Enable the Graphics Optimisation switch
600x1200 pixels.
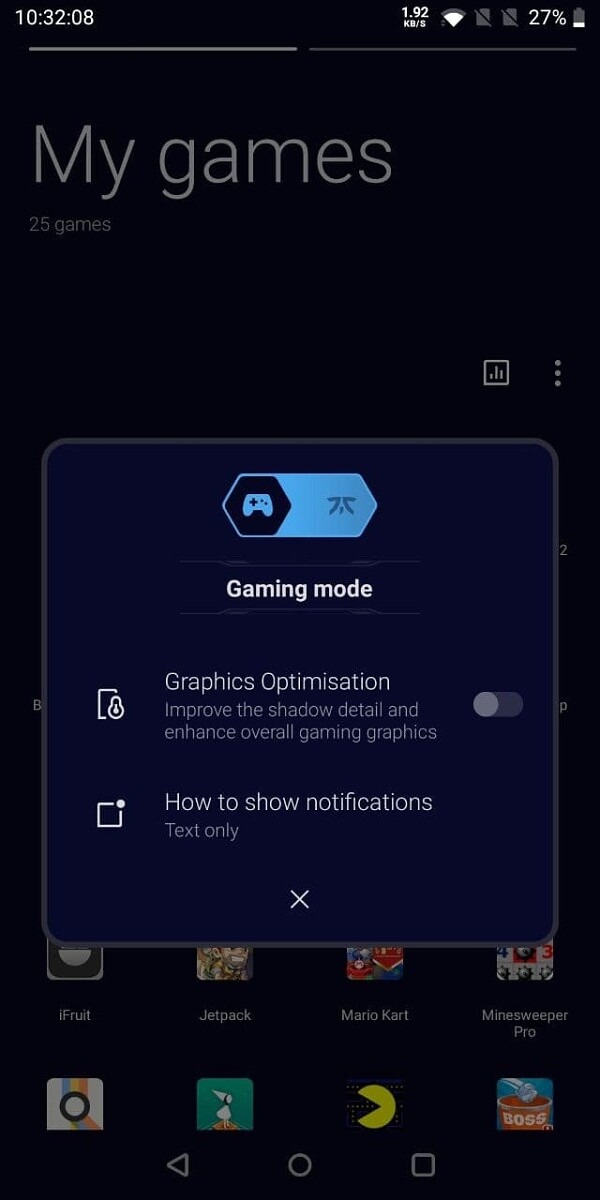[x=498, y=704]
